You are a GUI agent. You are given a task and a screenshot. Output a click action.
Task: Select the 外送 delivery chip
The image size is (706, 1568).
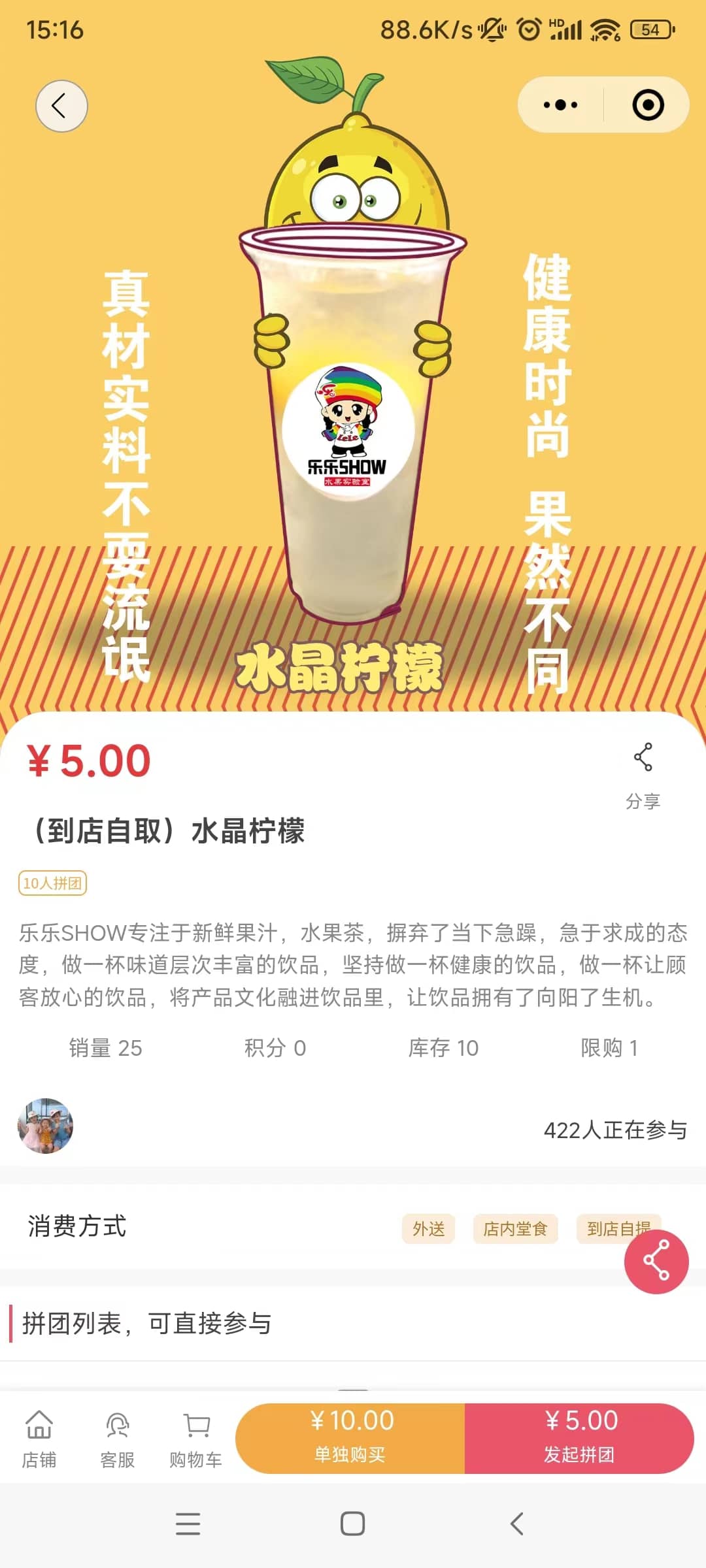[428, 1229]
